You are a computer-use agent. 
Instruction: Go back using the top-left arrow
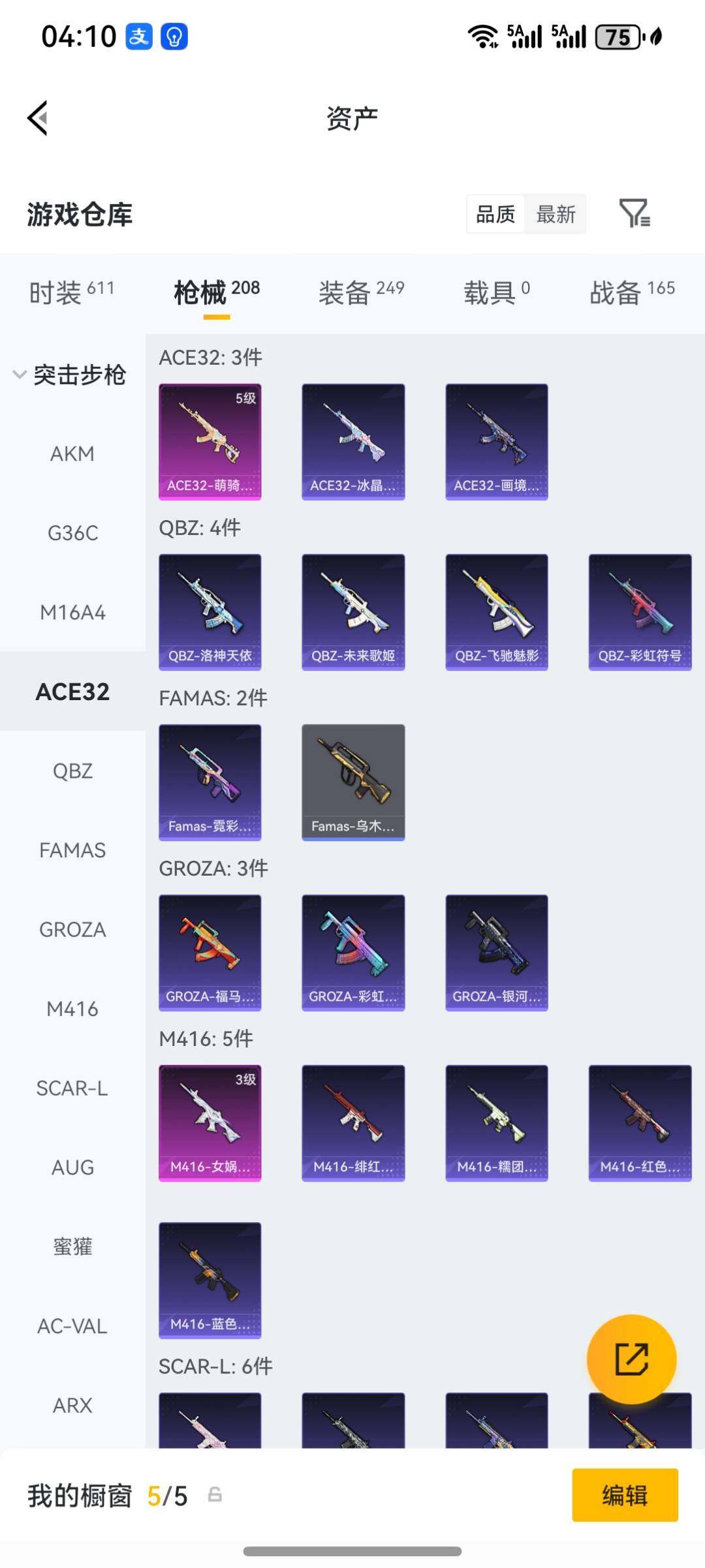38,118
